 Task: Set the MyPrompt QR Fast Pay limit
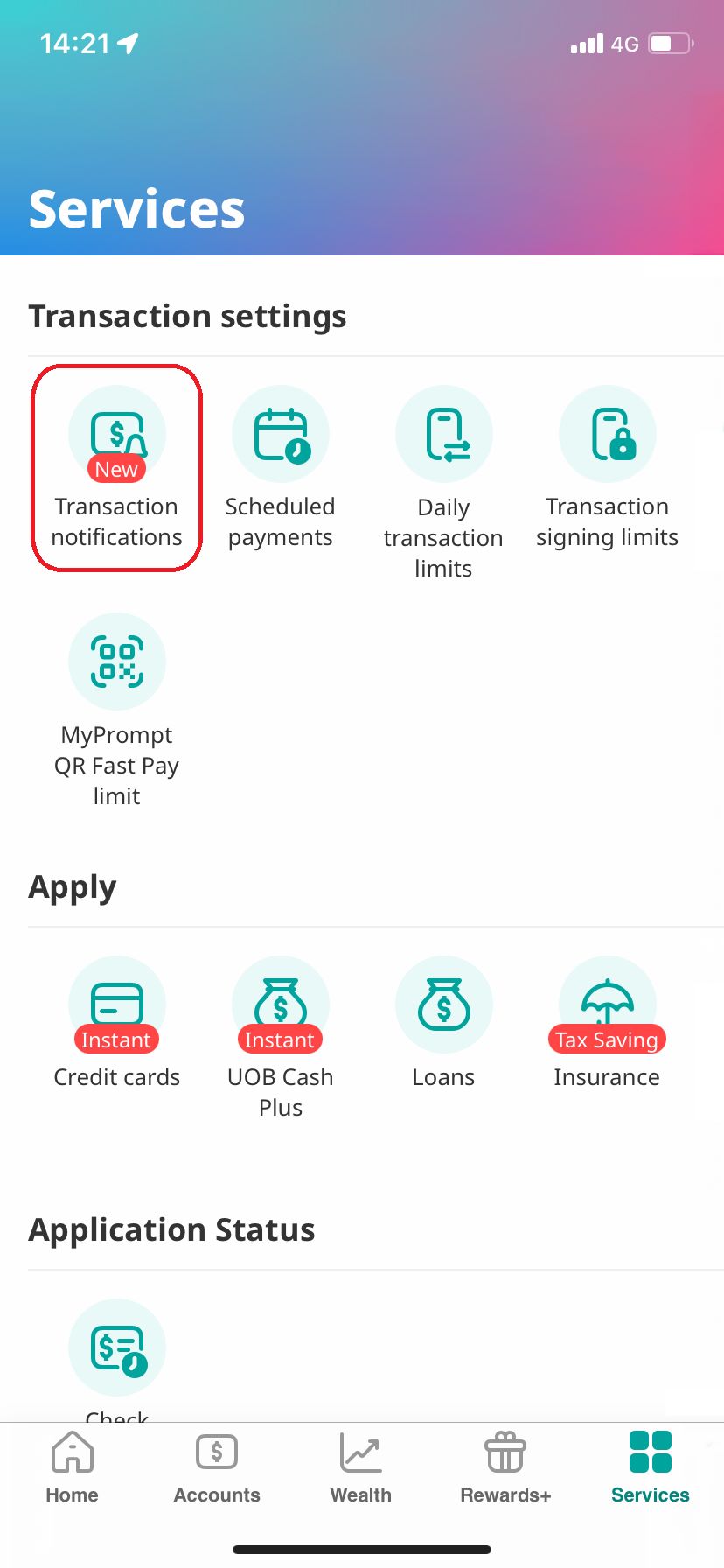[117, 661]
